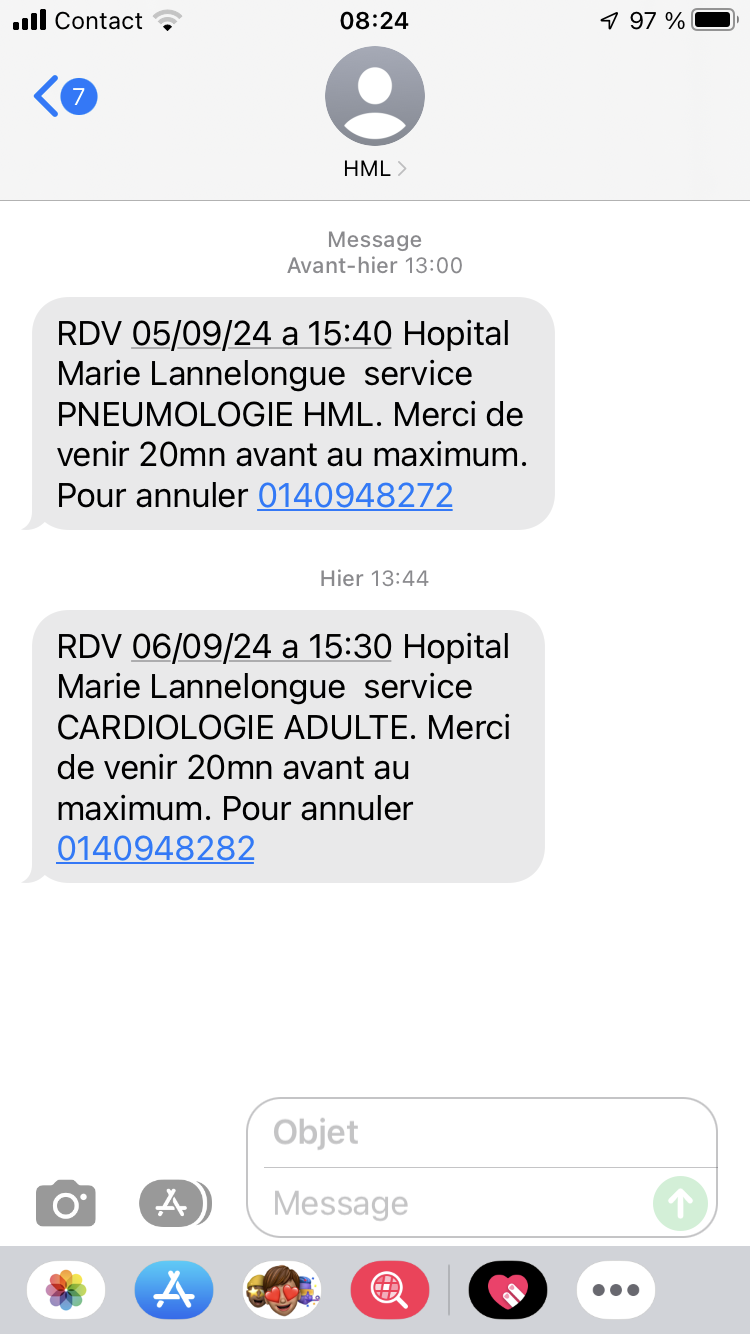The width and height of the screenshot is (750, 1334).
Task: Open the camera to attach a photo
Action: tap(66, 1203)
